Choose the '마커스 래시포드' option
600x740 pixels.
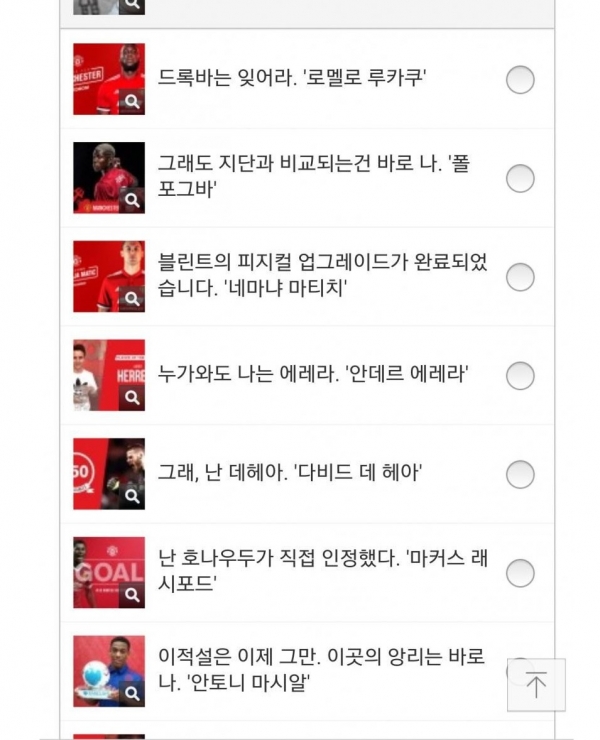coord(519,573)
